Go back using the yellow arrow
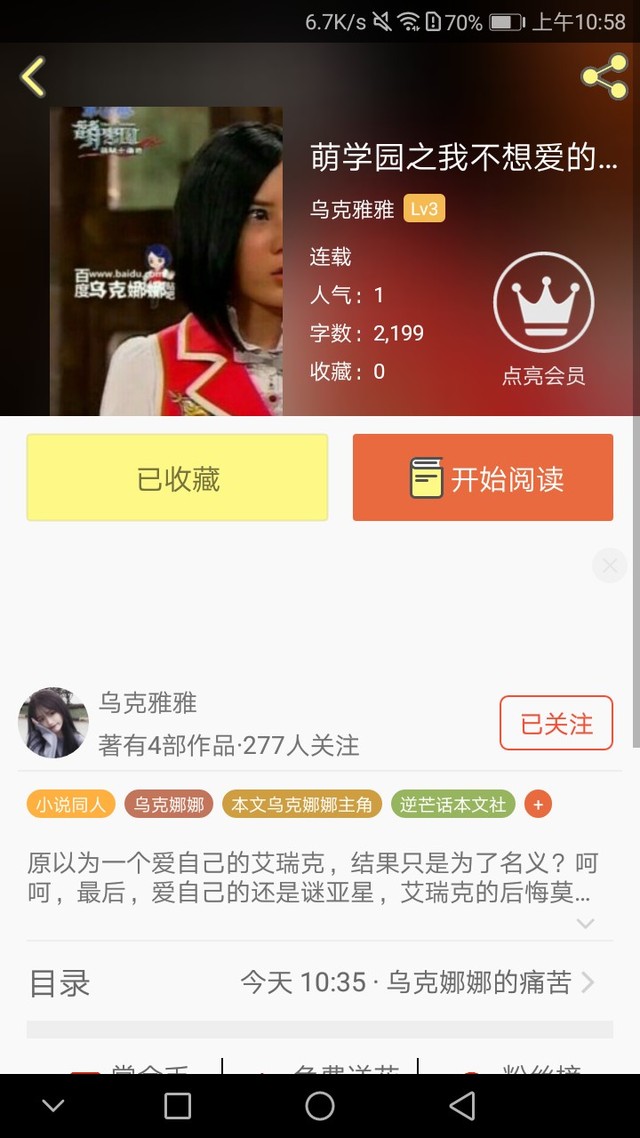Screen dimensions: 640x1138 click(x=33, y=77)
